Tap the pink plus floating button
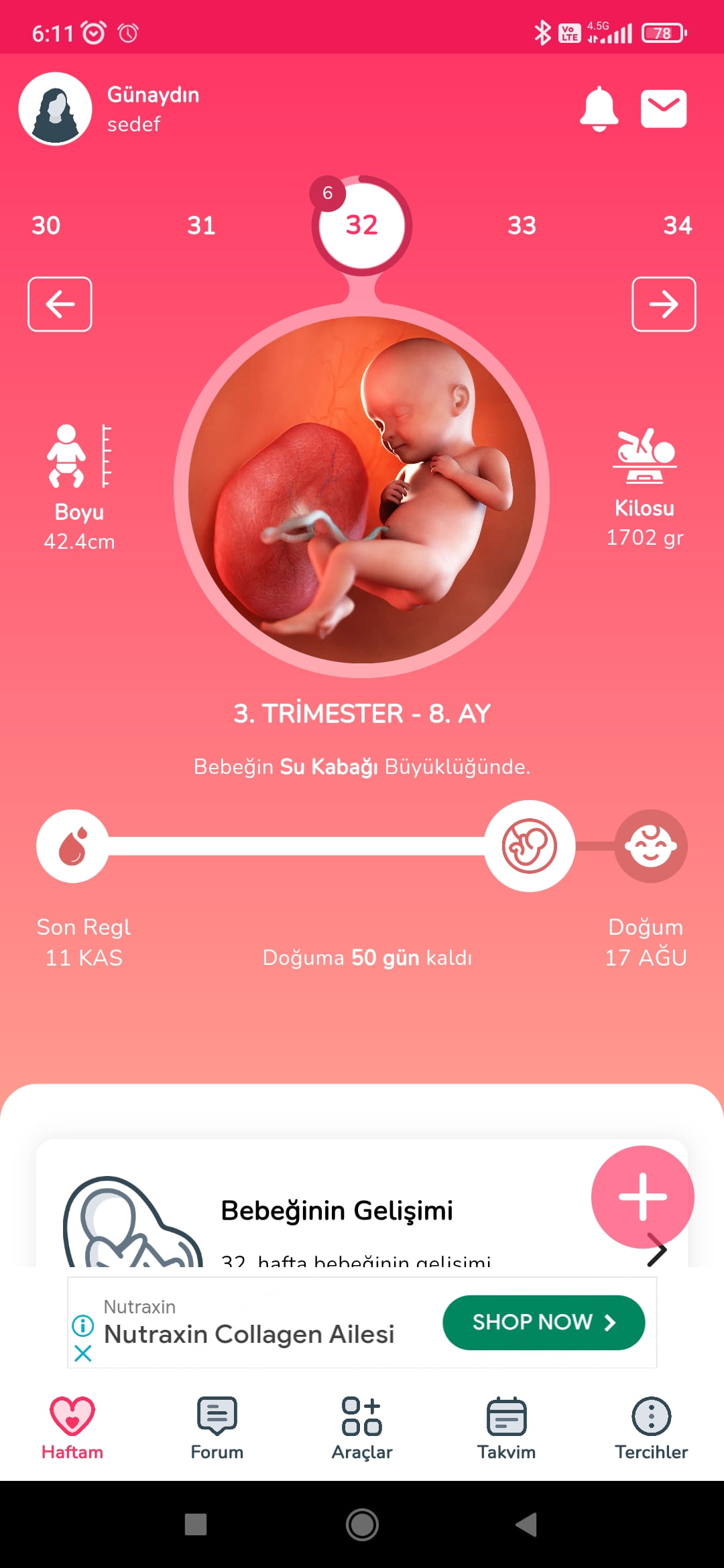The width and height of the screenshot is (724, 1568). pos(642,1197)
